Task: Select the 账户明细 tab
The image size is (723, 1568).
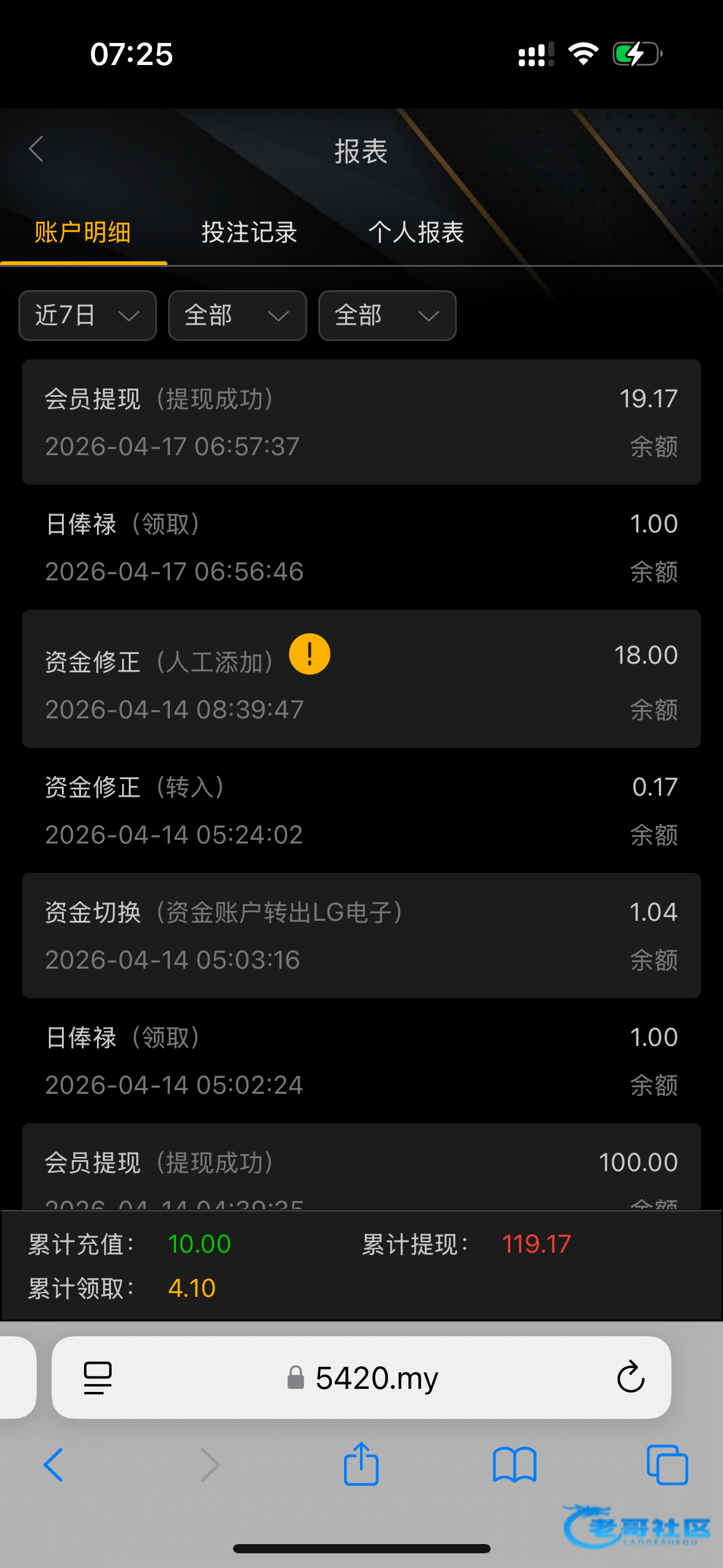Action: pyautogui.click(x=83, y=233)
